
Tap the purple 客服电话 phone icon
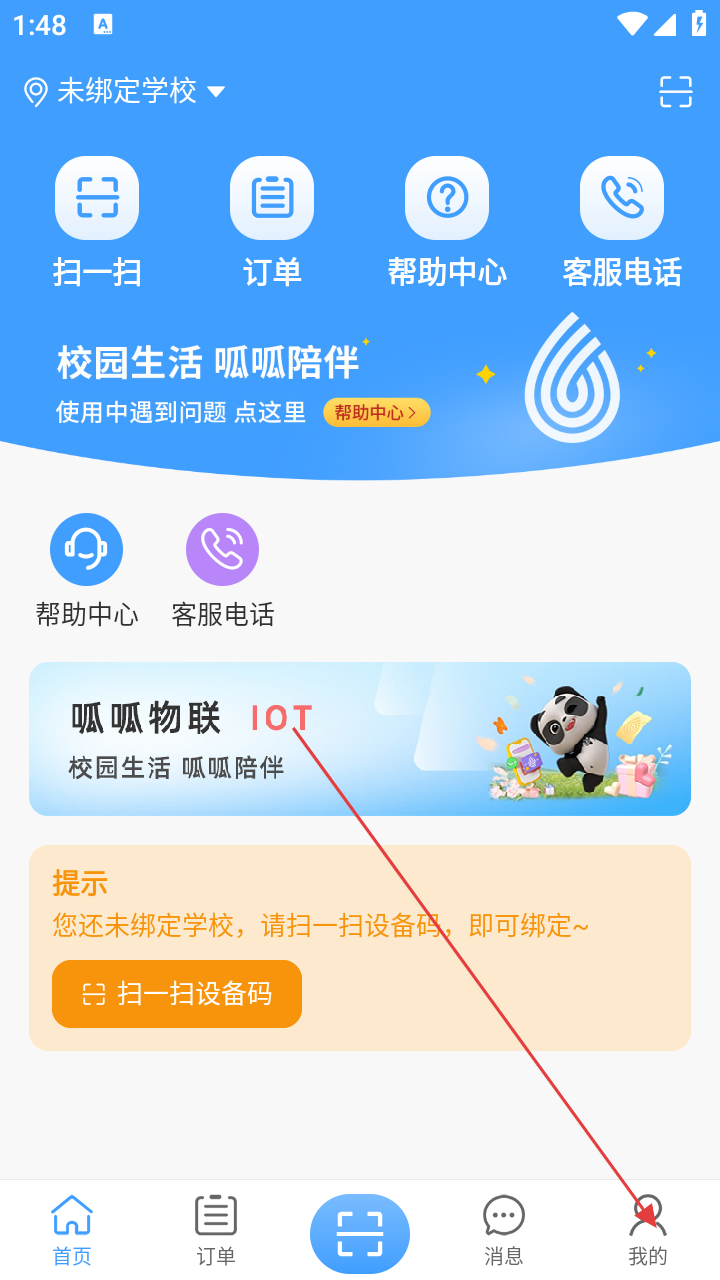coord(222,550)
